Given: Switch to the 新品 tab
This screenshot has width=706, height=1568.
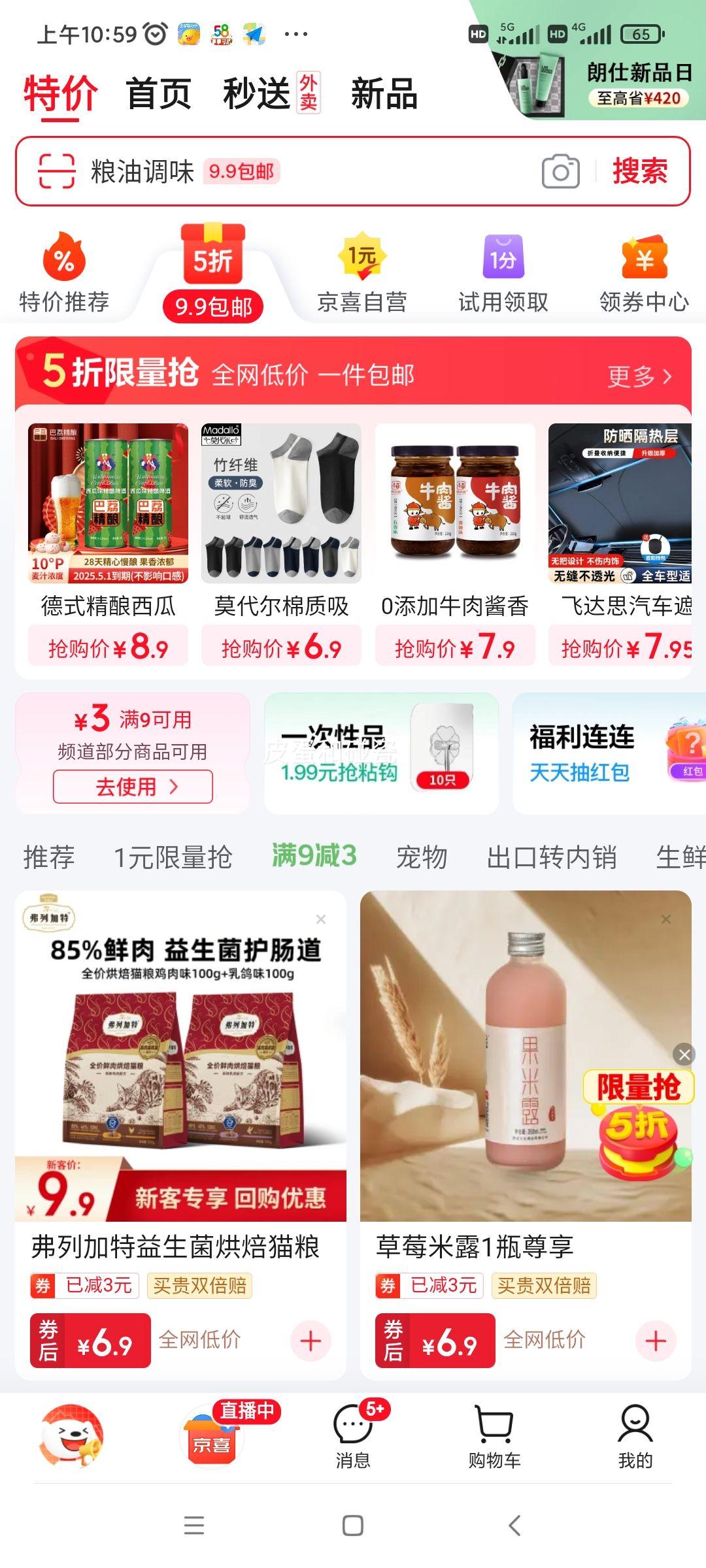Looking at the screenshot, I should (384, 93).
